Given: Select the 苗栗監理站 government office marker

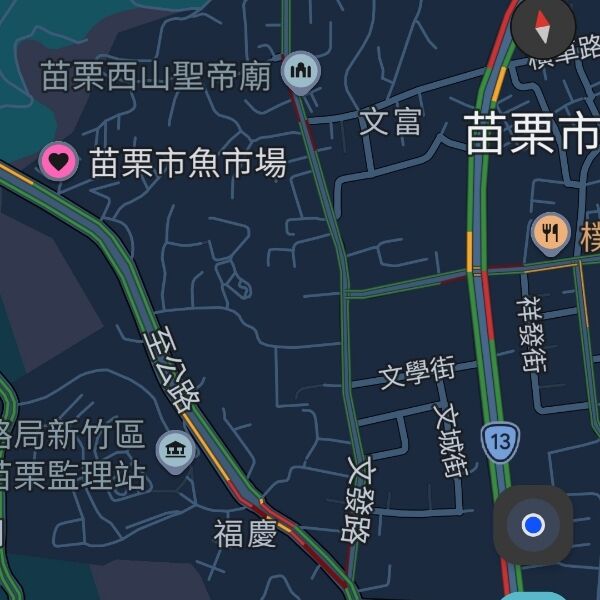Looking at the screenshot, I should 176,449.
